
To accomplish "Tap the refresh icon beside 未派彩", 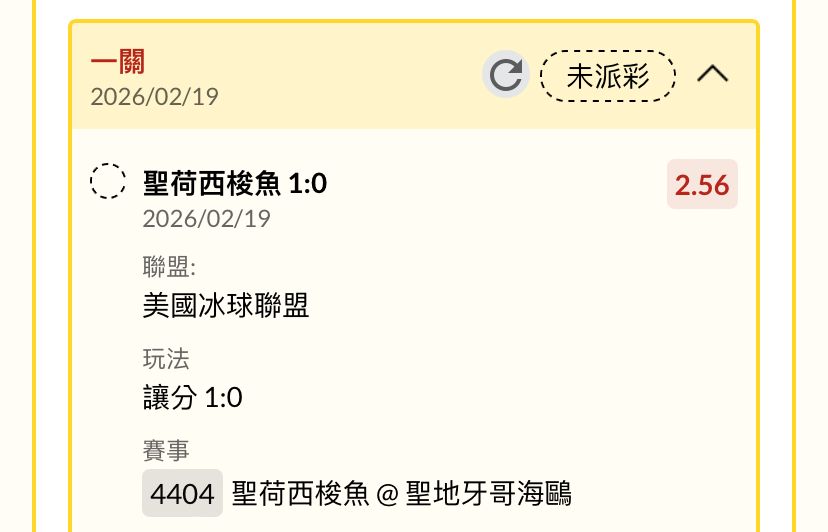I will (505, 74).
